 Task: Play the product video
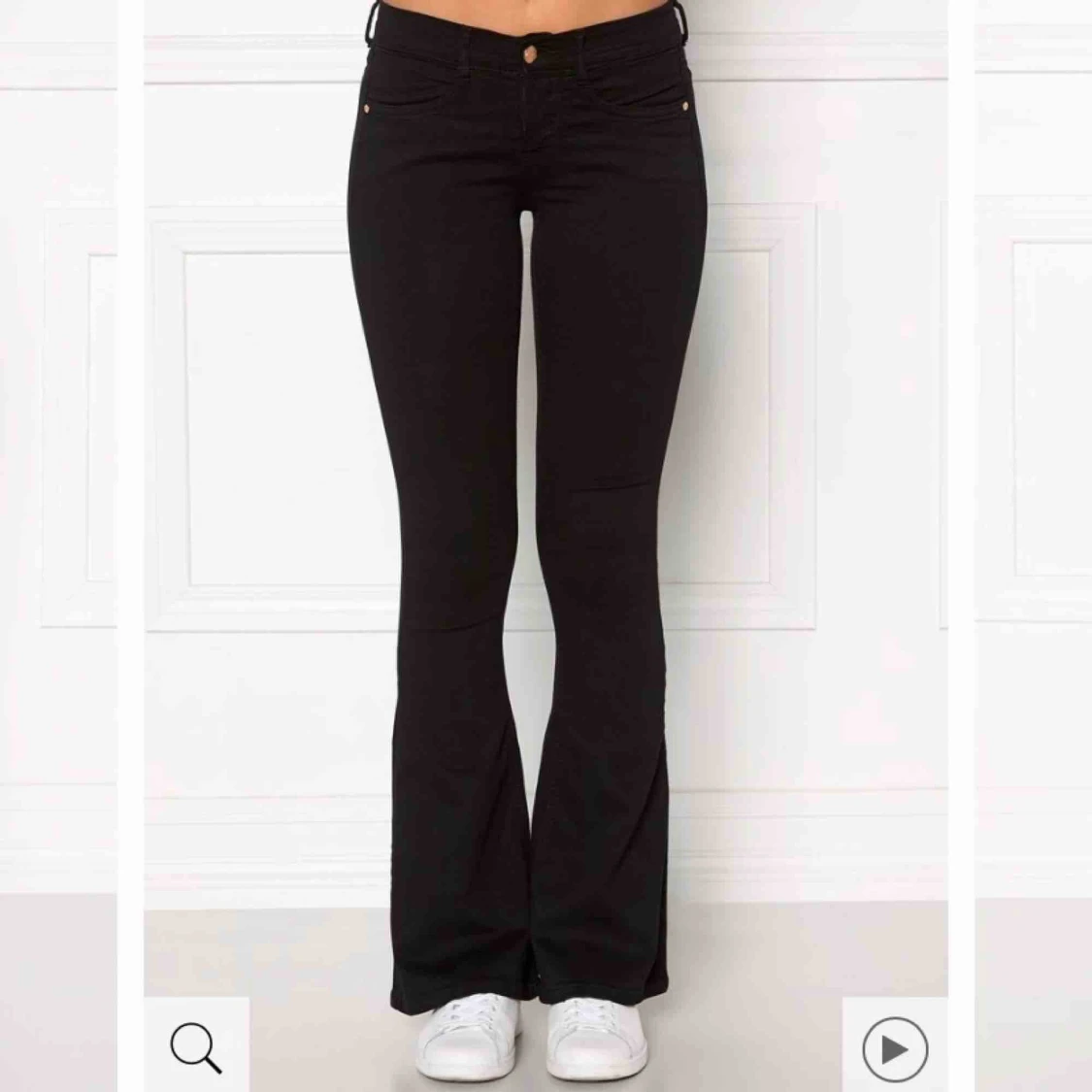[894, 1048]
